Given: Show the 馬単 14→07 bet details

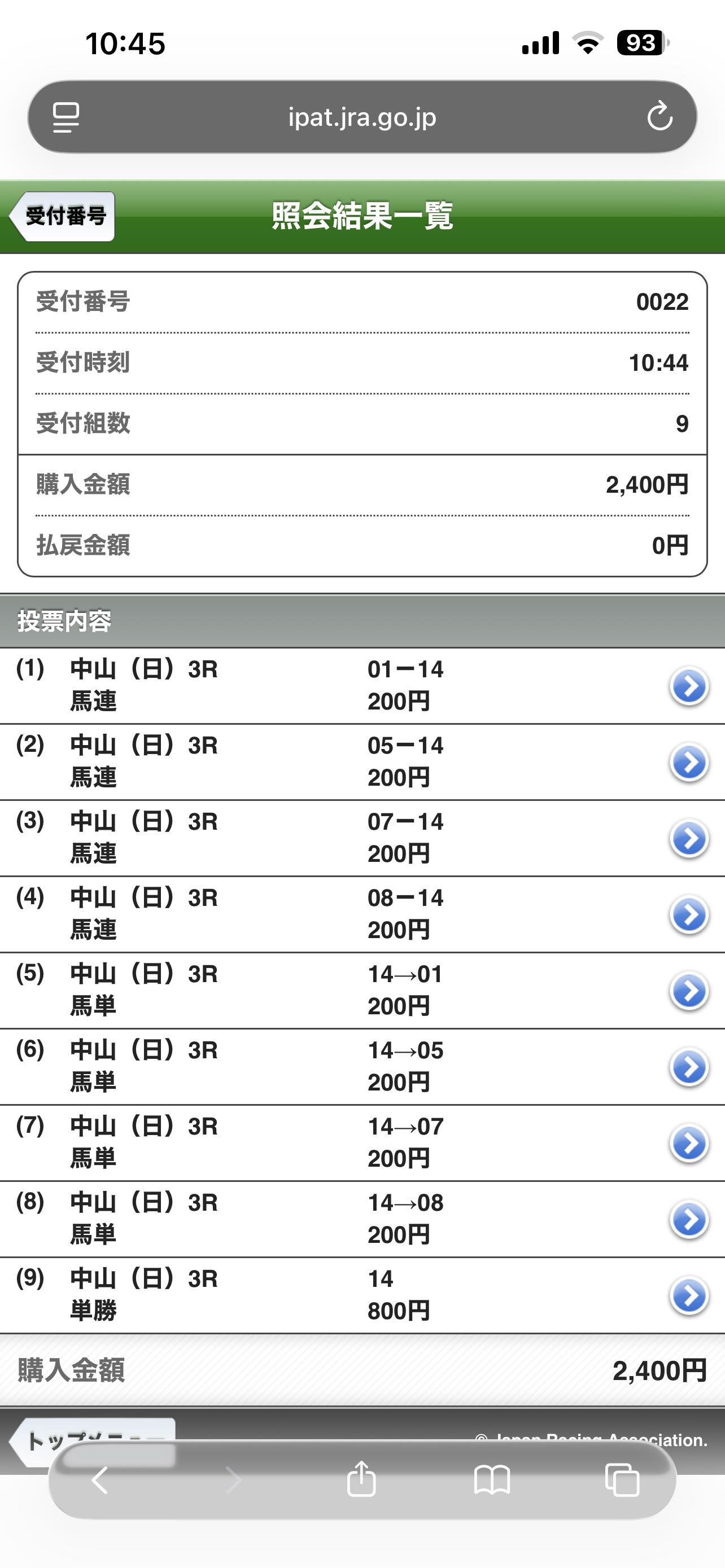Looking at the screenshot, I should click(x=688, y=1143).
